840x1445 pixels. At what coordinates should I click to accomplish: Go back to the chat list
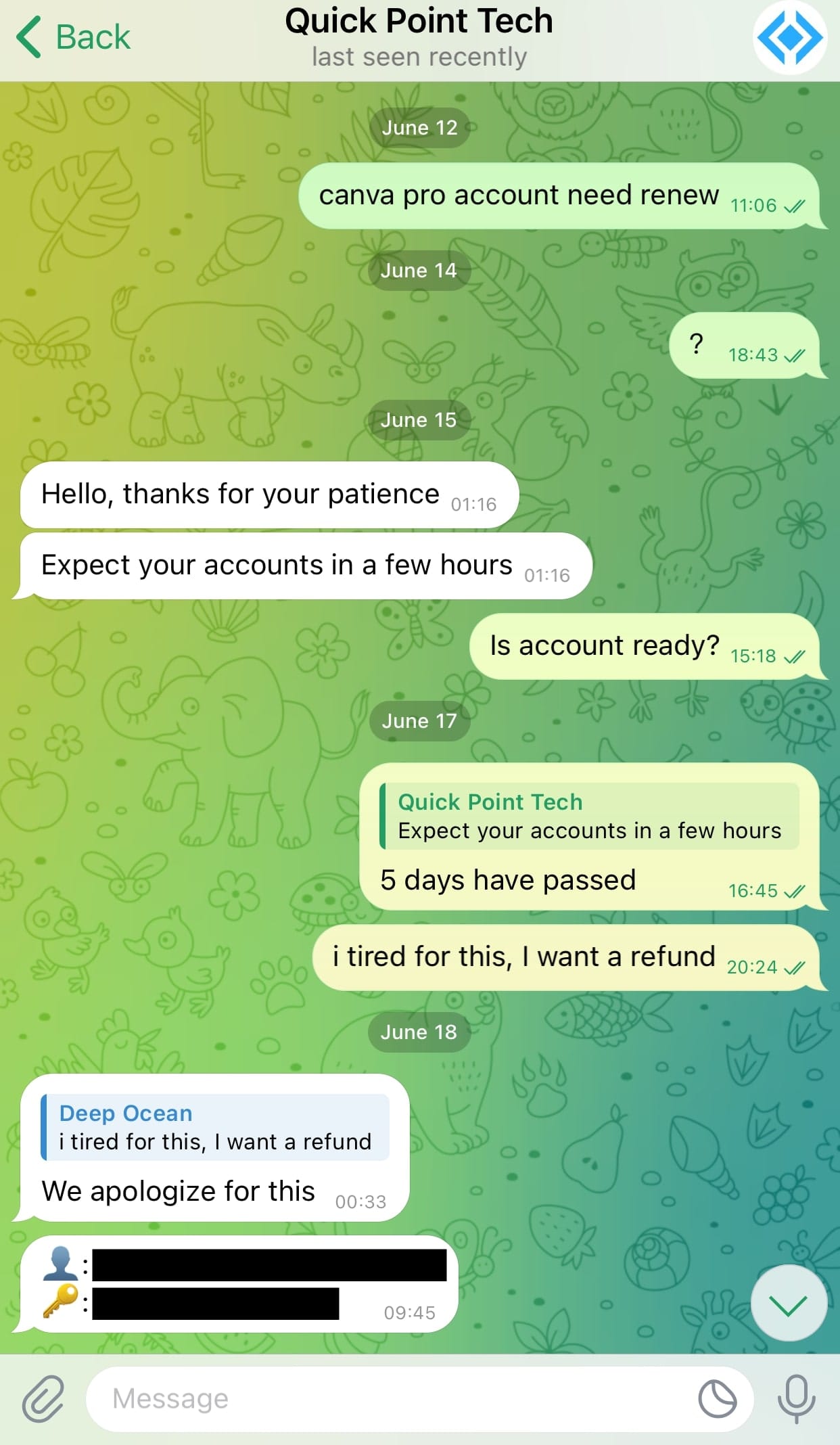[73, 37]
